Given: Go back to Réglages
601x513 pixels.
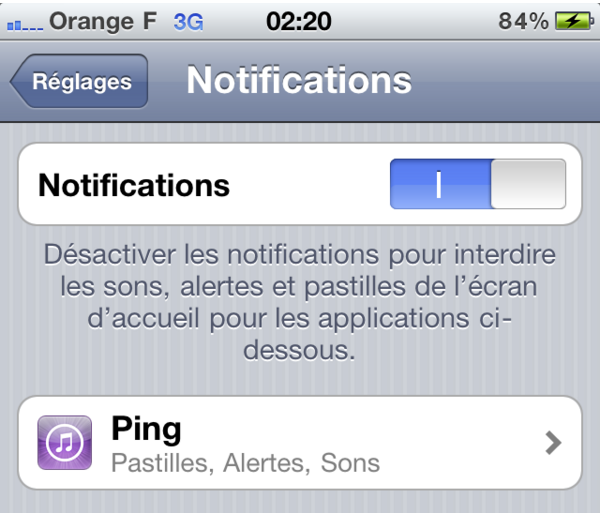Looking at the screenshot, I should (80, 82).
